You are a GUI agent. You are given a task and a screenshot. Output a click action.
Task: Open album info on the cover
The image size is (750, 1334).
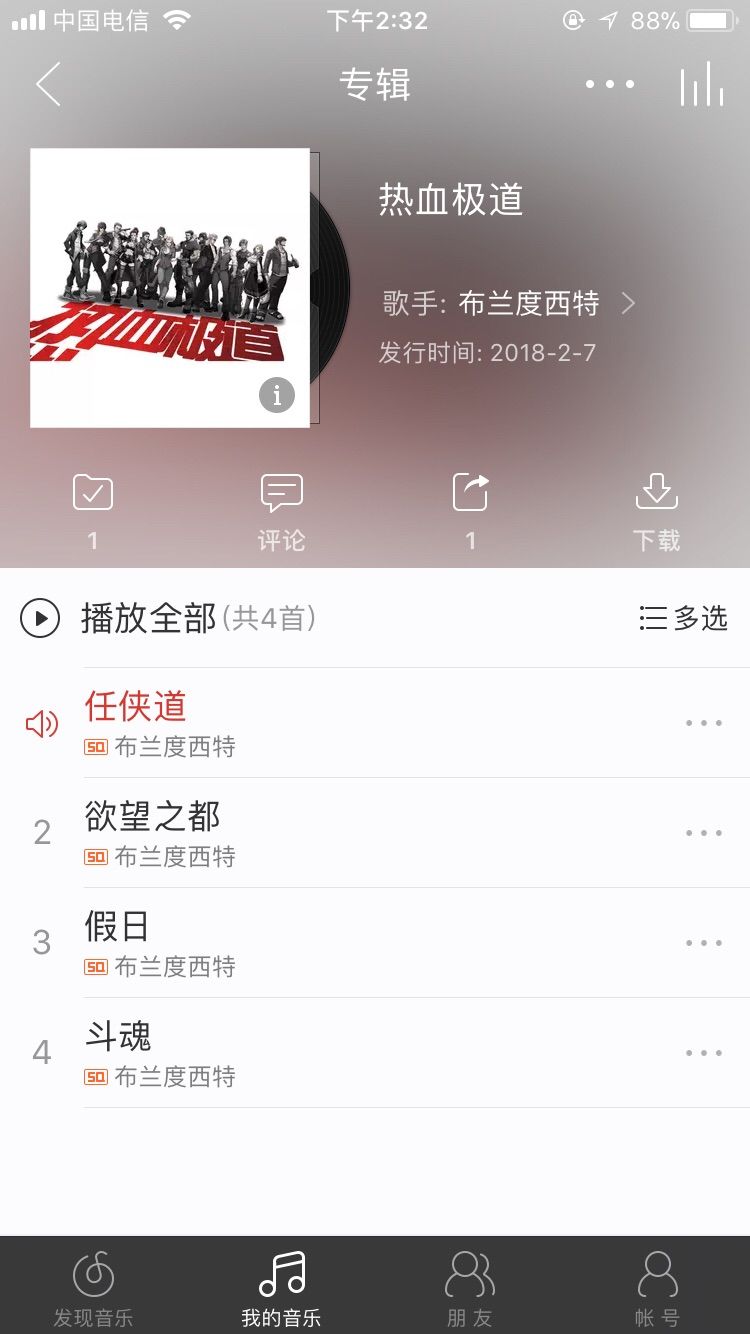pos(277,395)
